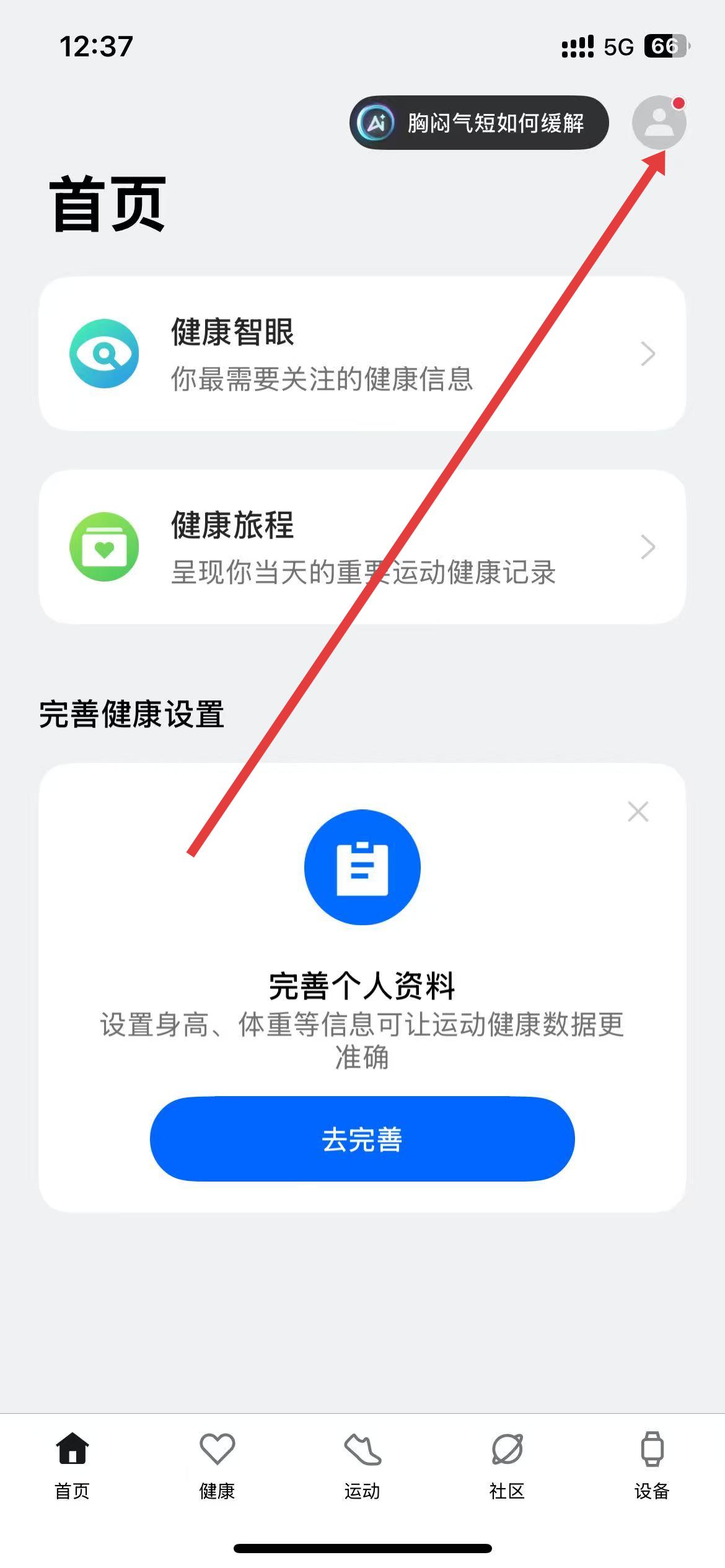Open the 健康智眼 card
Screen dimensions: 725x1568
click(x=362, y=354)
